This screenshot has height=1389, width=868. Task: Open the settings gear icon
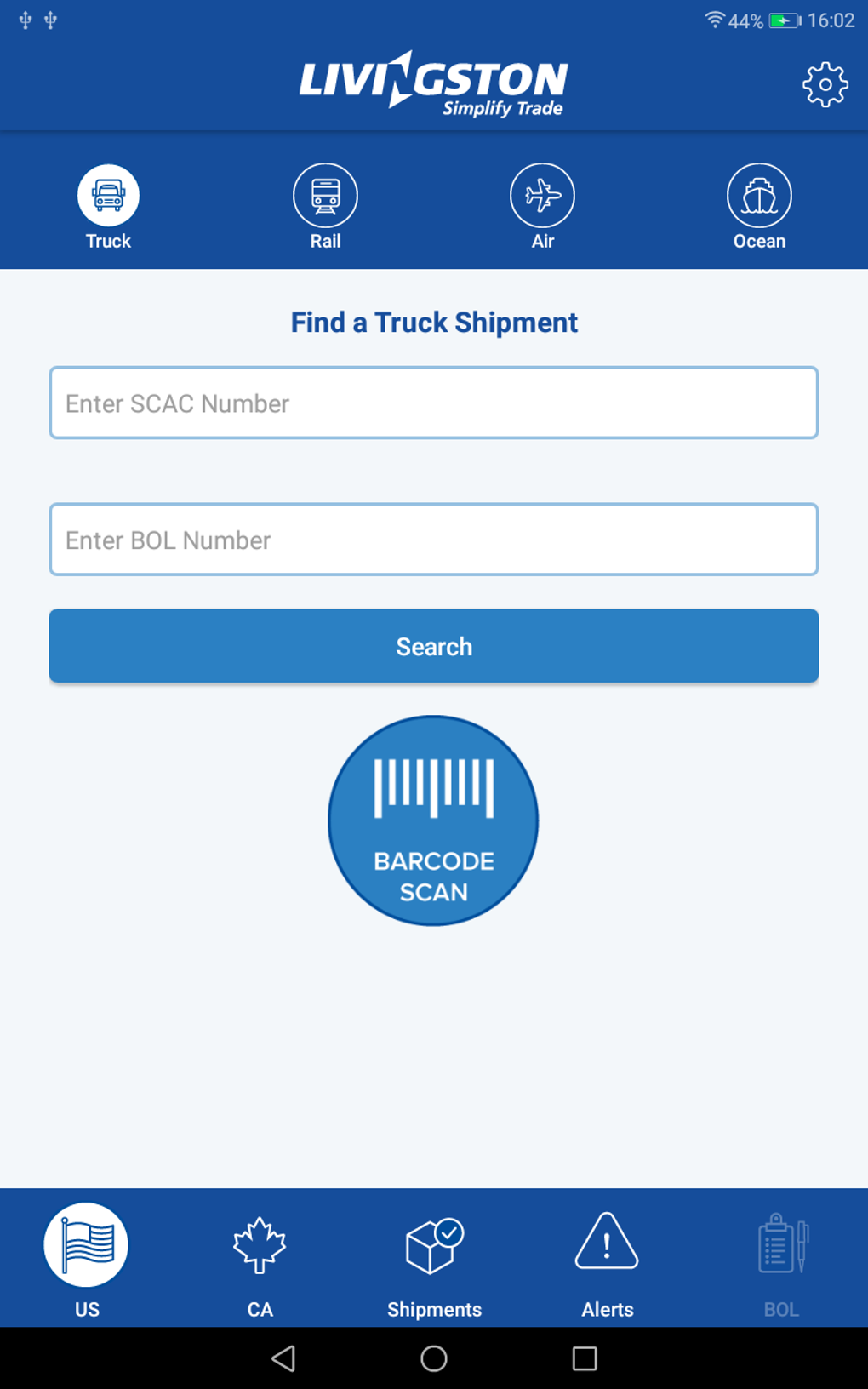click(x=825, y=84)
